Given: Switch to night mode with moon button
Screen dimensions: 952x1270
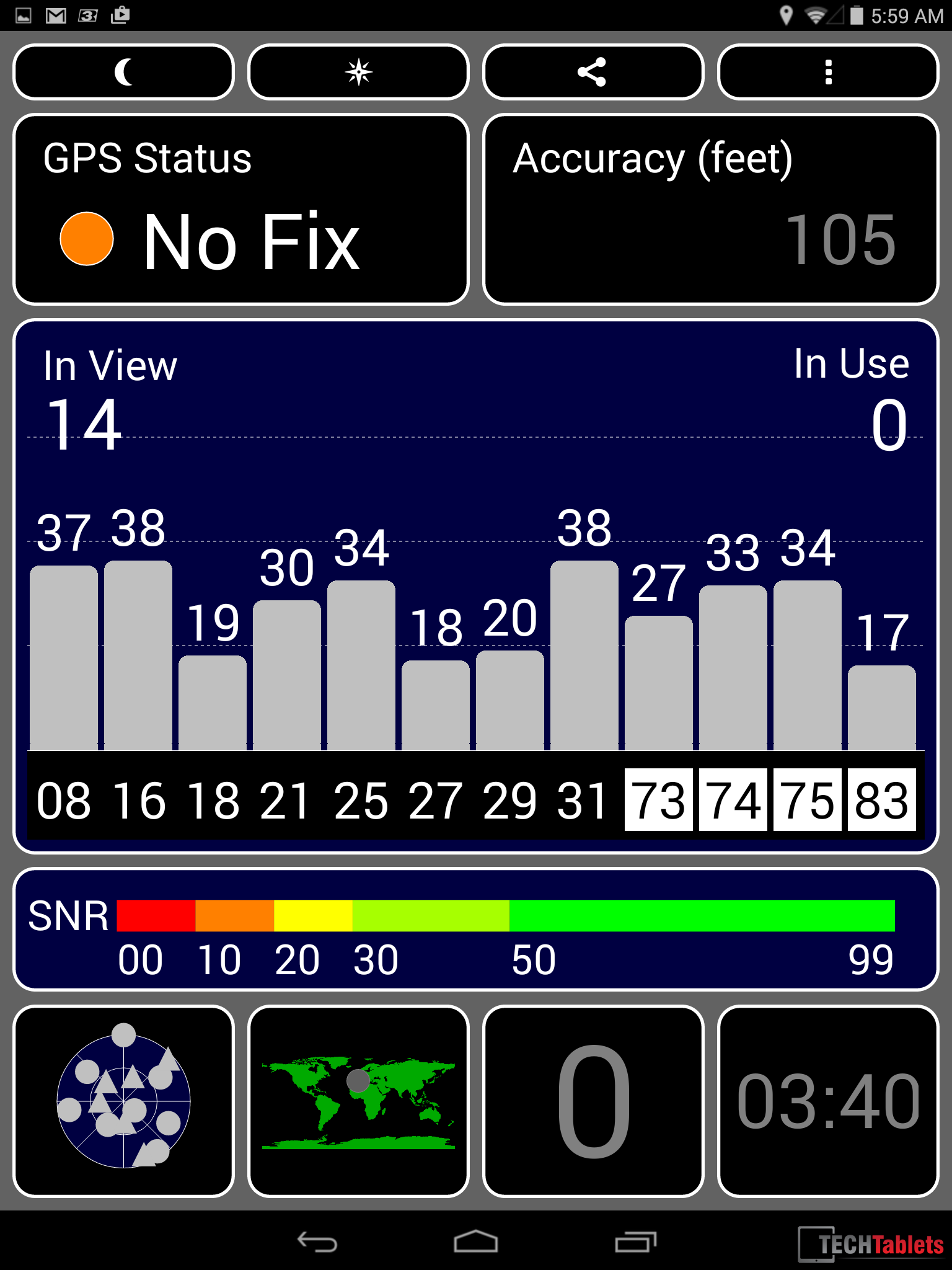Looking at the screenshot, I should [x=123, y=72].
